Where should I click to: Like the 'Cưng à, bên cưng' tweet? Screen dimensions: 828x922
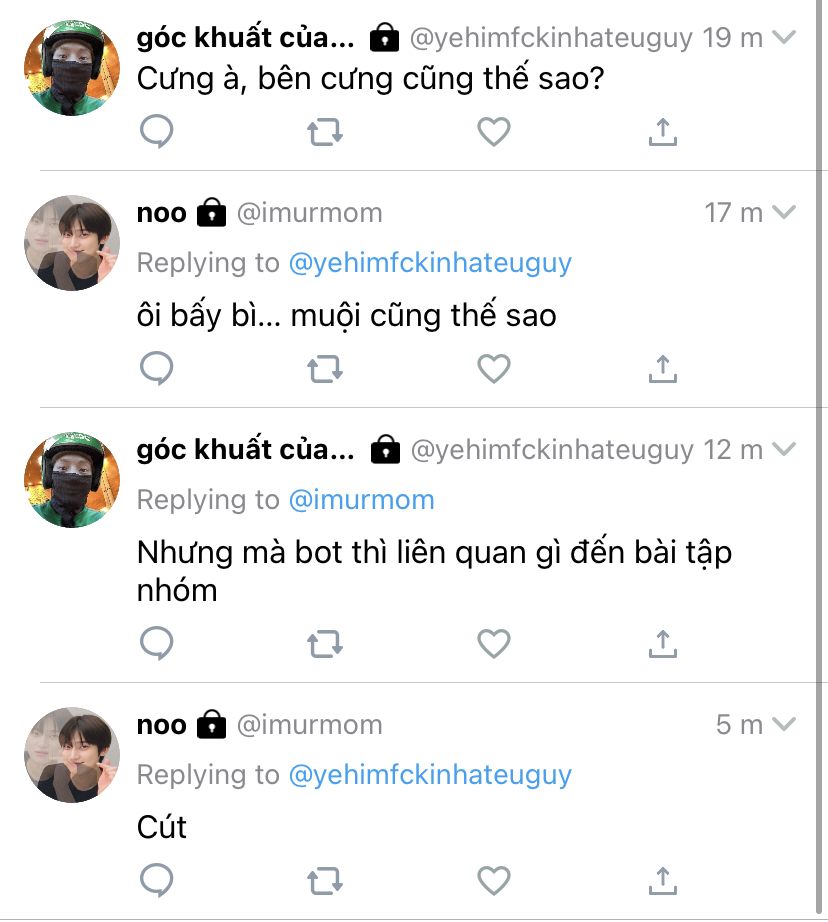tap(493, 132)
